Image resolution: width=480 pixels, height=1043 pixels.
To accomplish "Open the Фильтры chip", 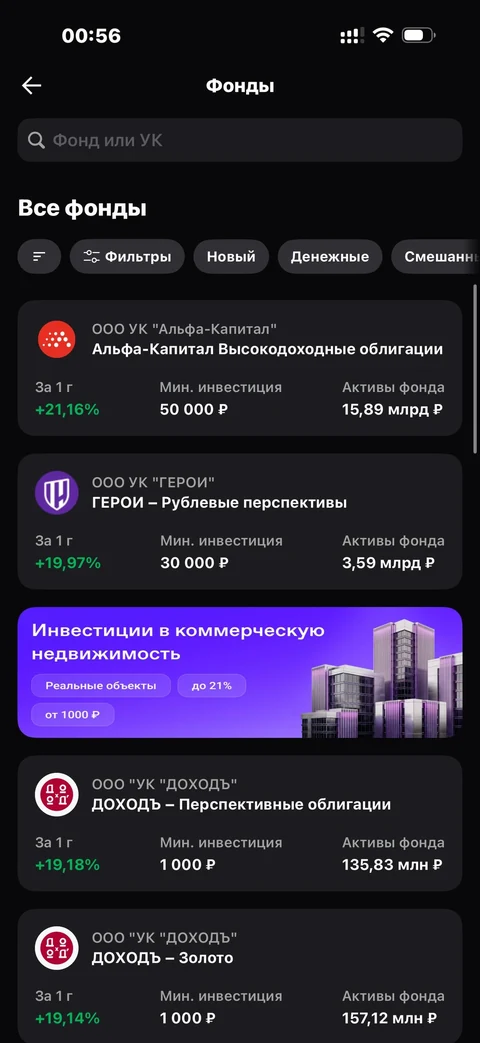I will (x=127, y=257).
